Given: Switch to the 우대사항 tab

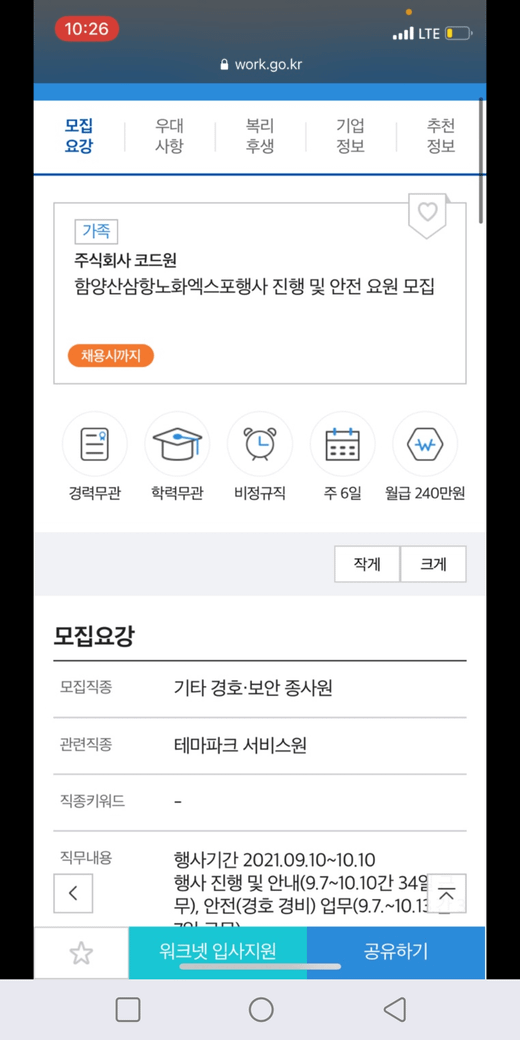Looking at the screenshot, I should 169,136.
